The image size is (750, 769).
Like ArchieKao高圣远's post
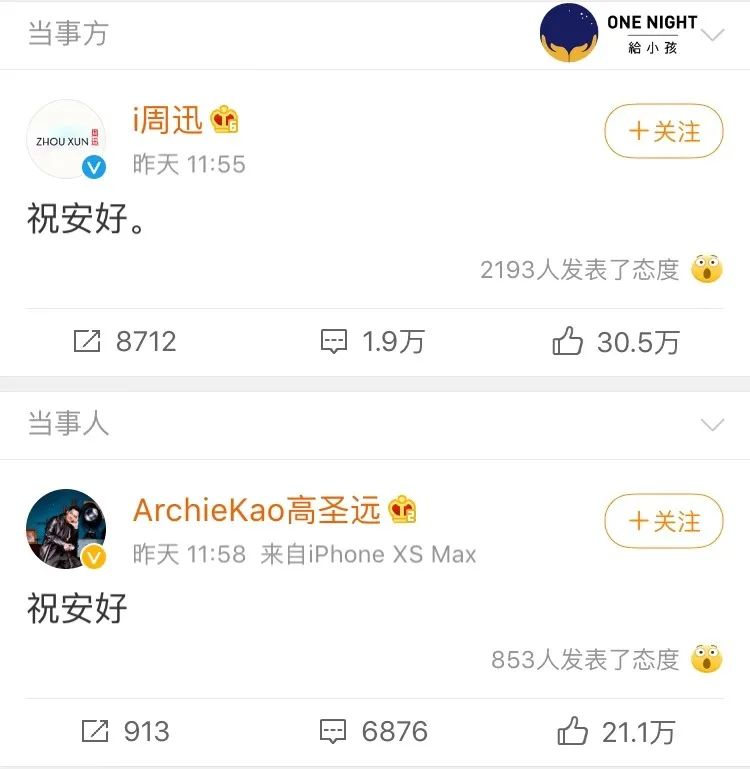615,731
